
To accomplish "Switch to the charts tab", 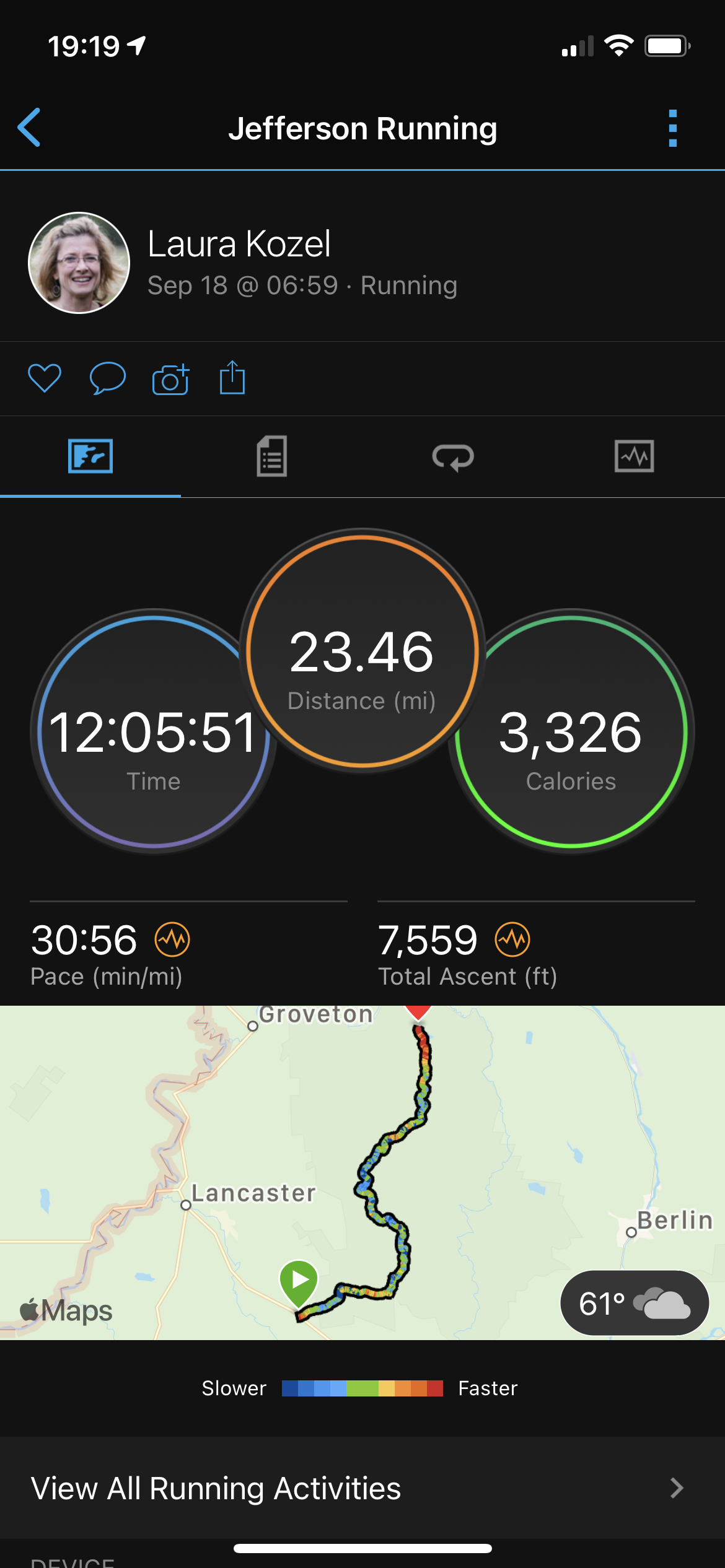I will pos(634,456).
